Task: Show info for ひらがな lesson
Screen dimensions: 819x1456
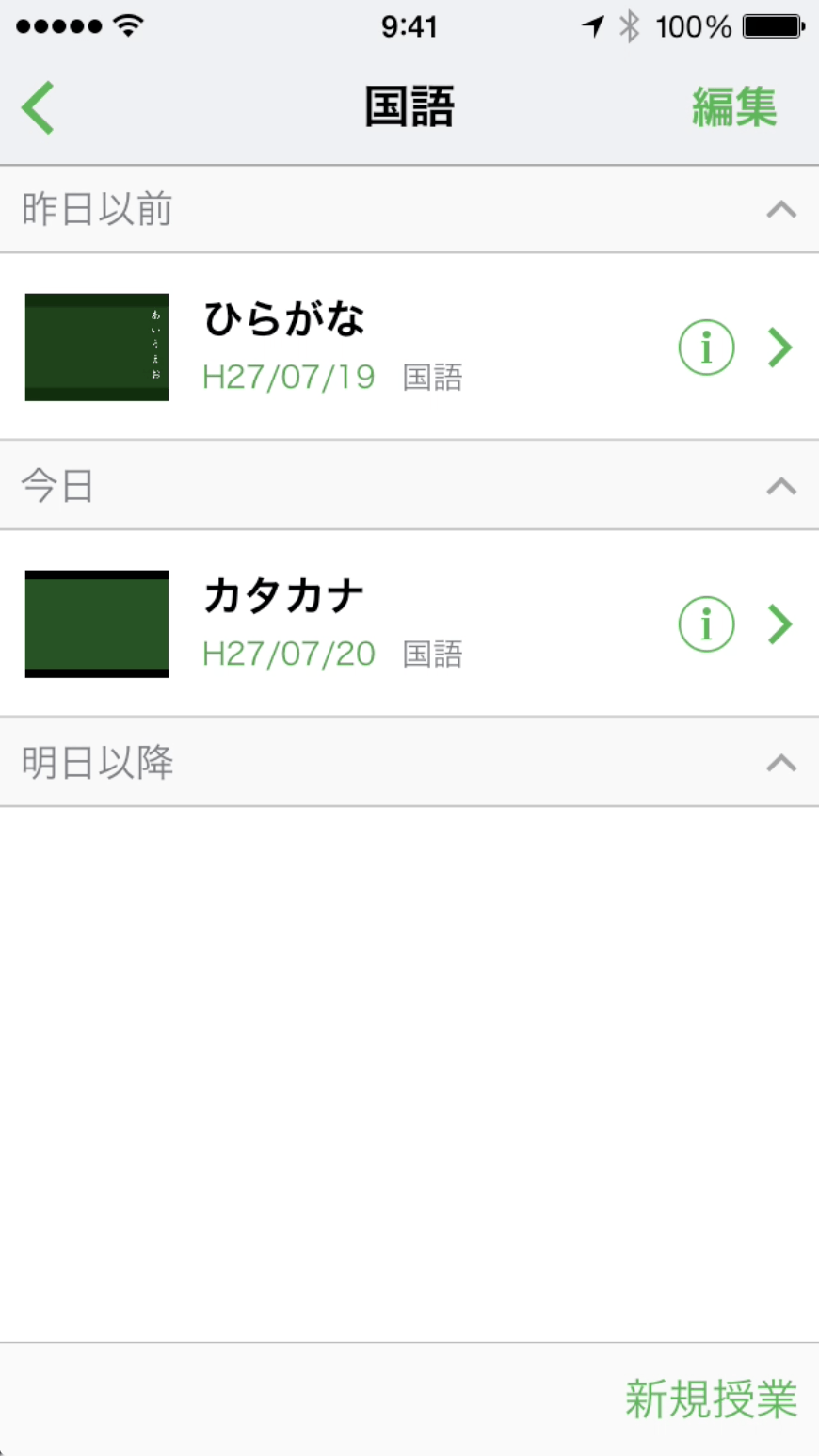Action: (x=706, y=348)
